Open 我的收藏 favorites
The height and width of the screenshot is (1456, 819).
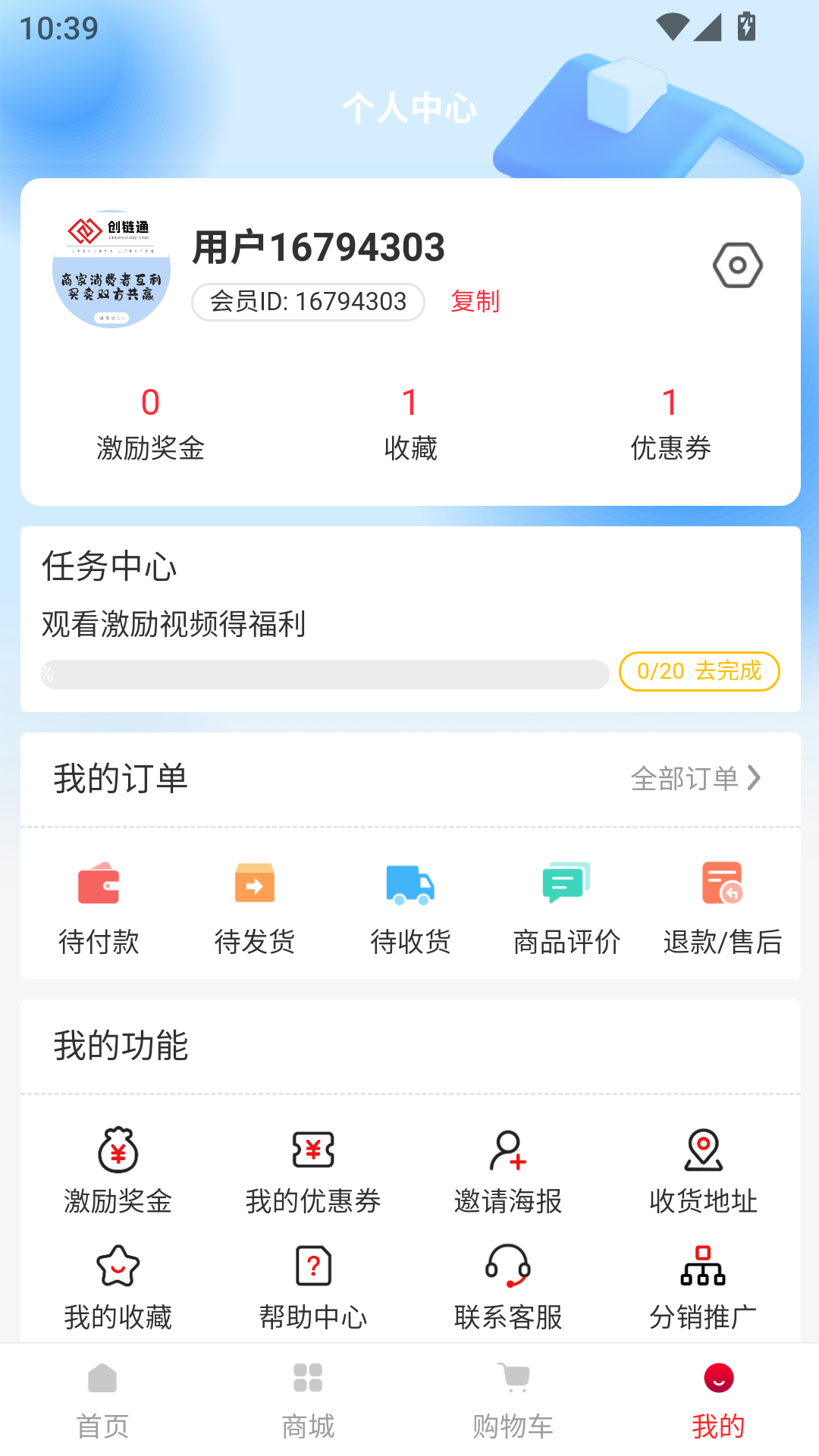[x=118, y=1287]
